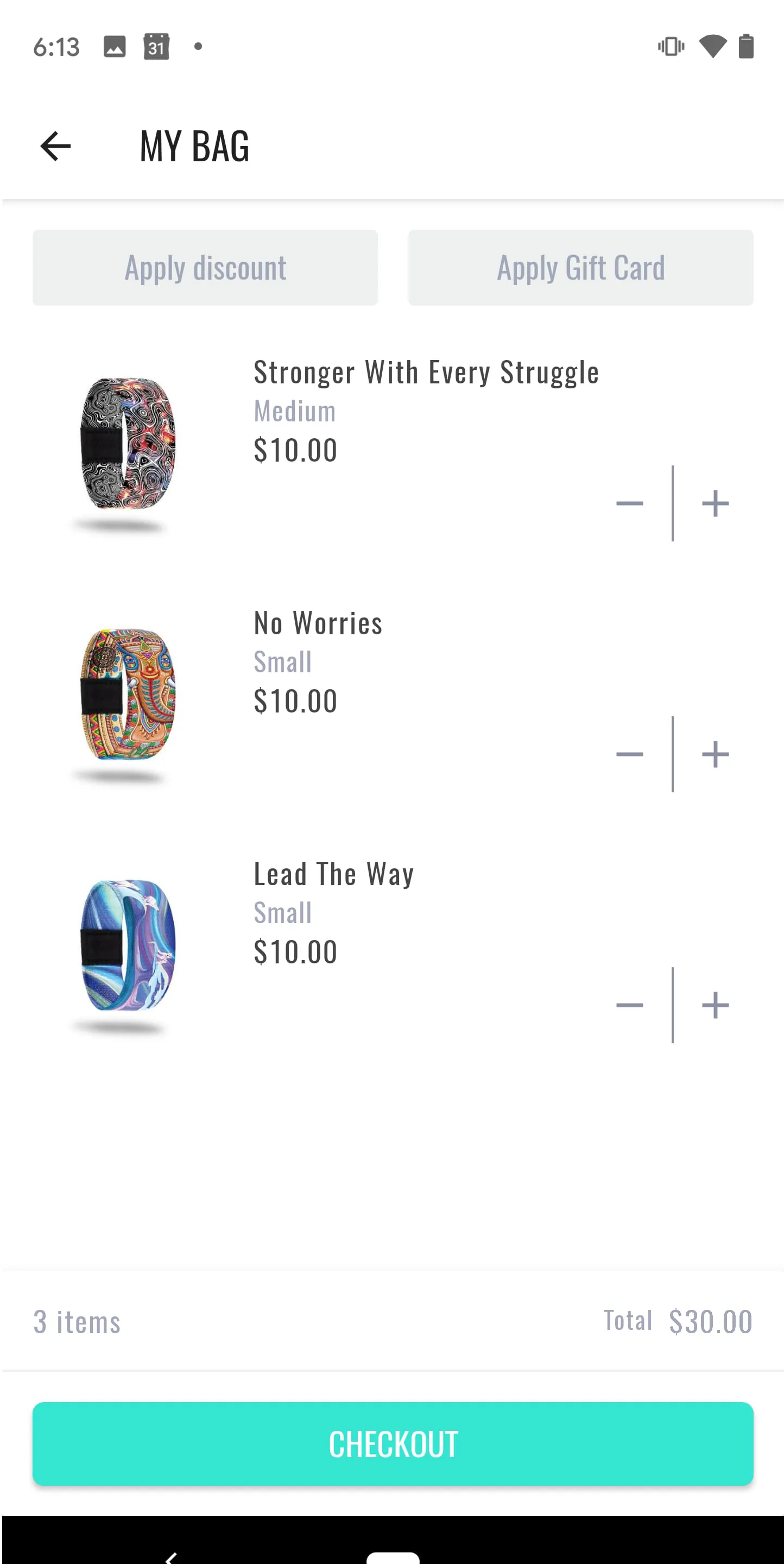
Task: Apply a gift card
Action: 580,267
